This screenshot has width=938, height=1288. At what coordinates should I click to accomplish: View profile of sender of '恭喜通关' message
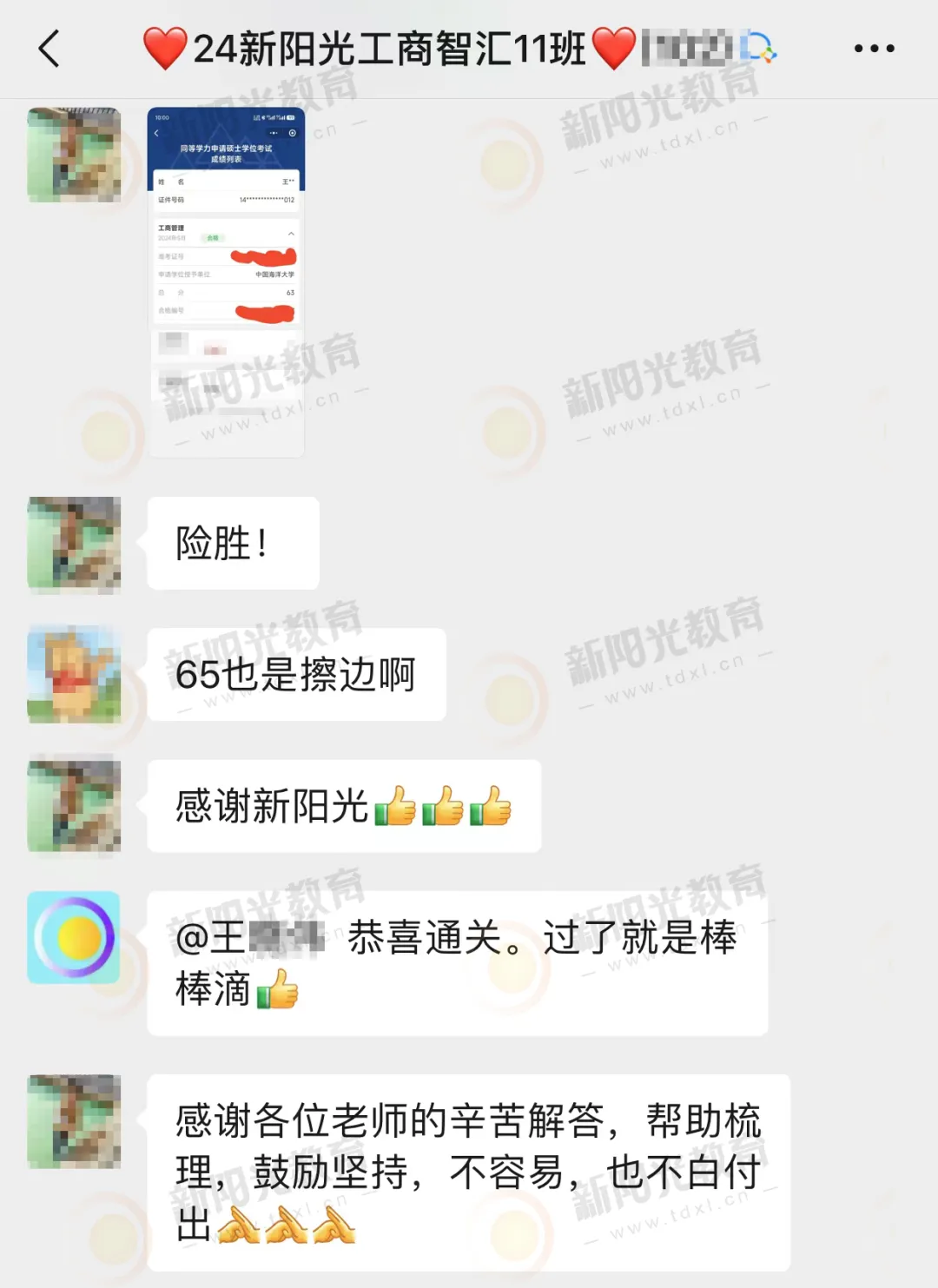click(x=74, y=938)
